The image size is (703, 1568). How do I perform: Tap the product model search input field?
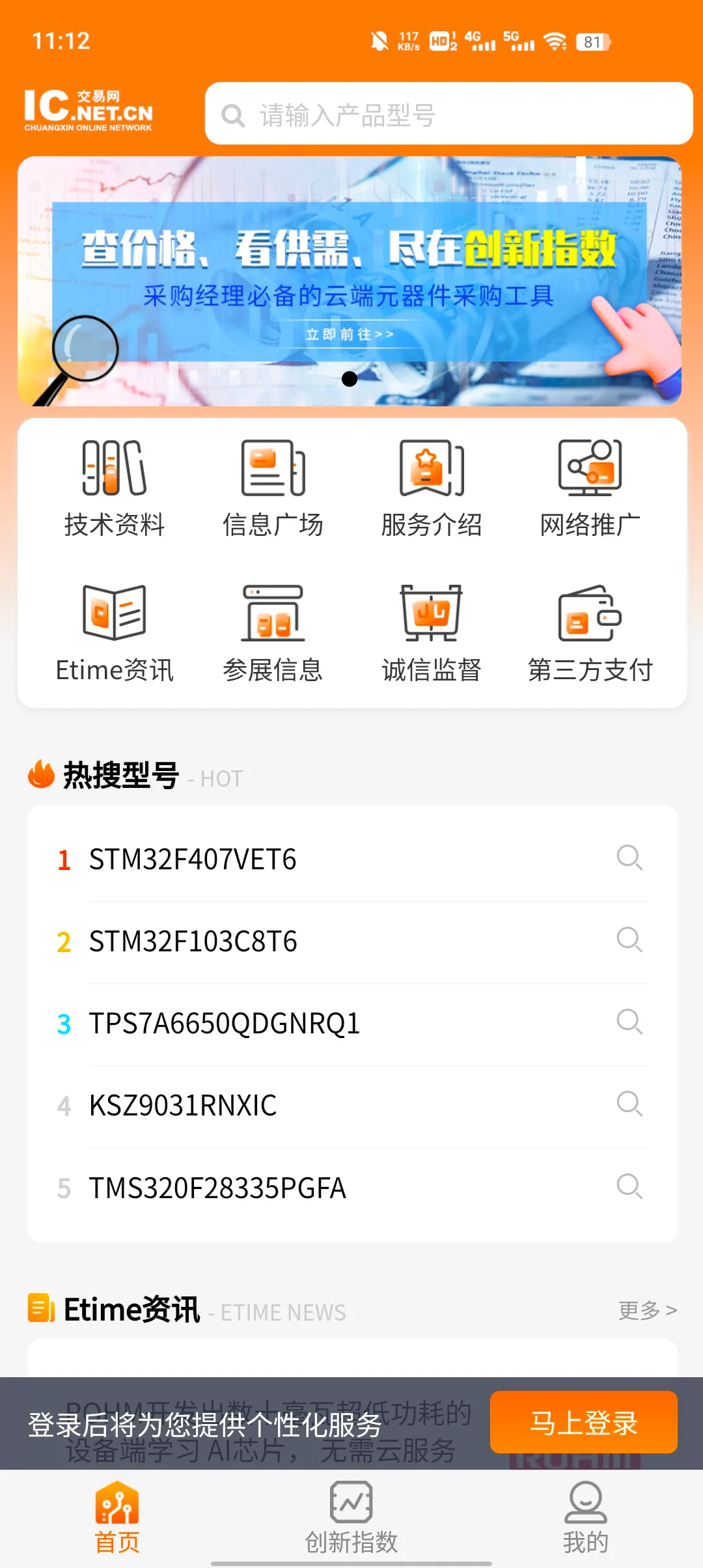[x=449, y=113]
